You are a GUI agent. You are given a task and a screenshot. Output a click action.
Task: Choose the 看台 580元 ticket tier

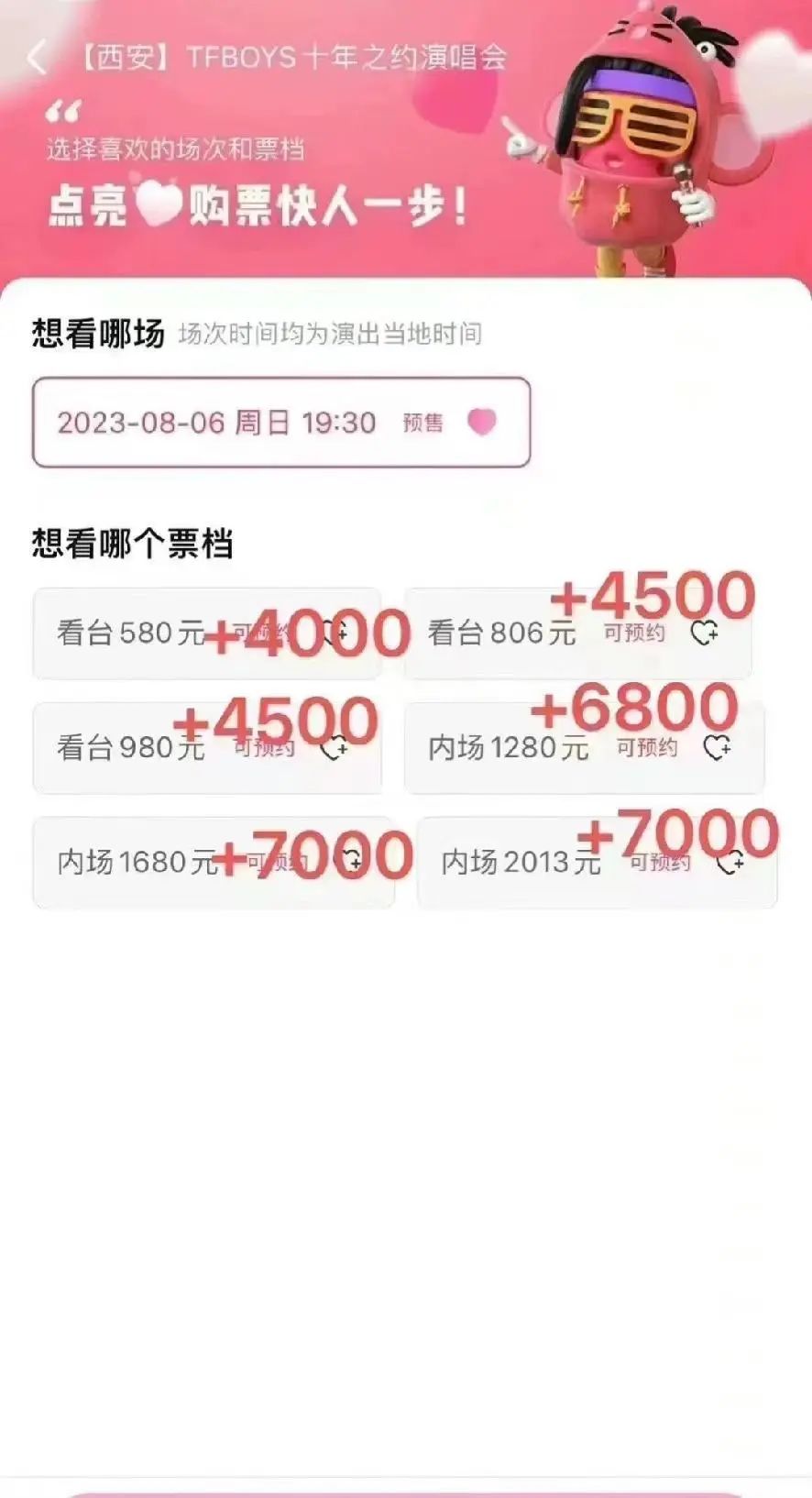click(207, 633)
